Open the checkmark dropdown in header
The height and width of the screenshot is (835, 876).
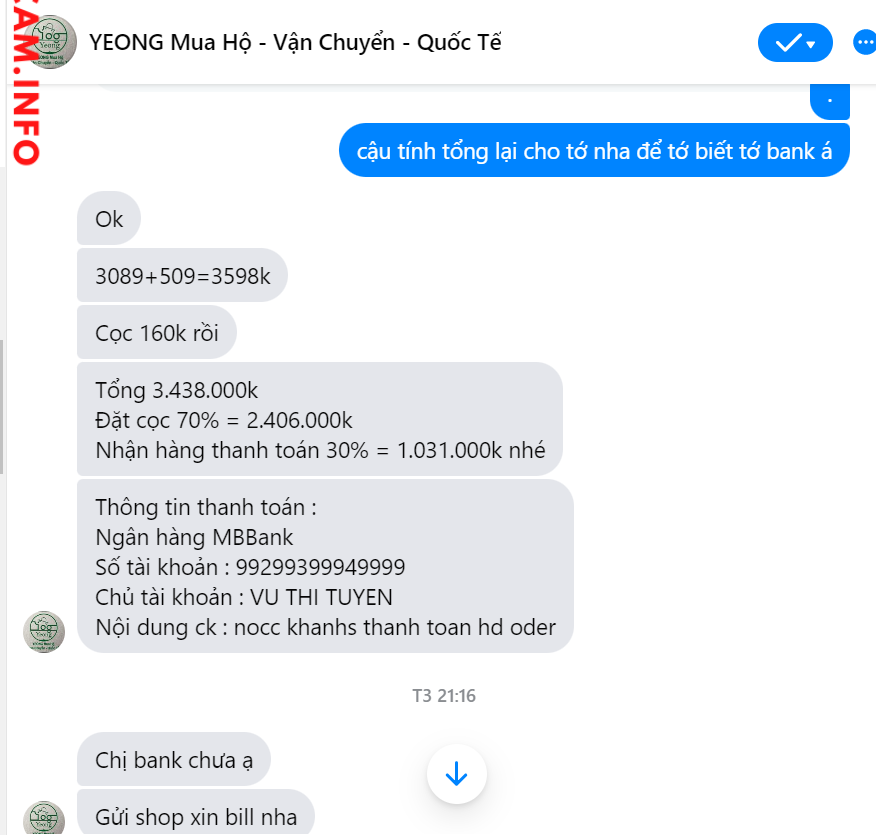[795, 43]
